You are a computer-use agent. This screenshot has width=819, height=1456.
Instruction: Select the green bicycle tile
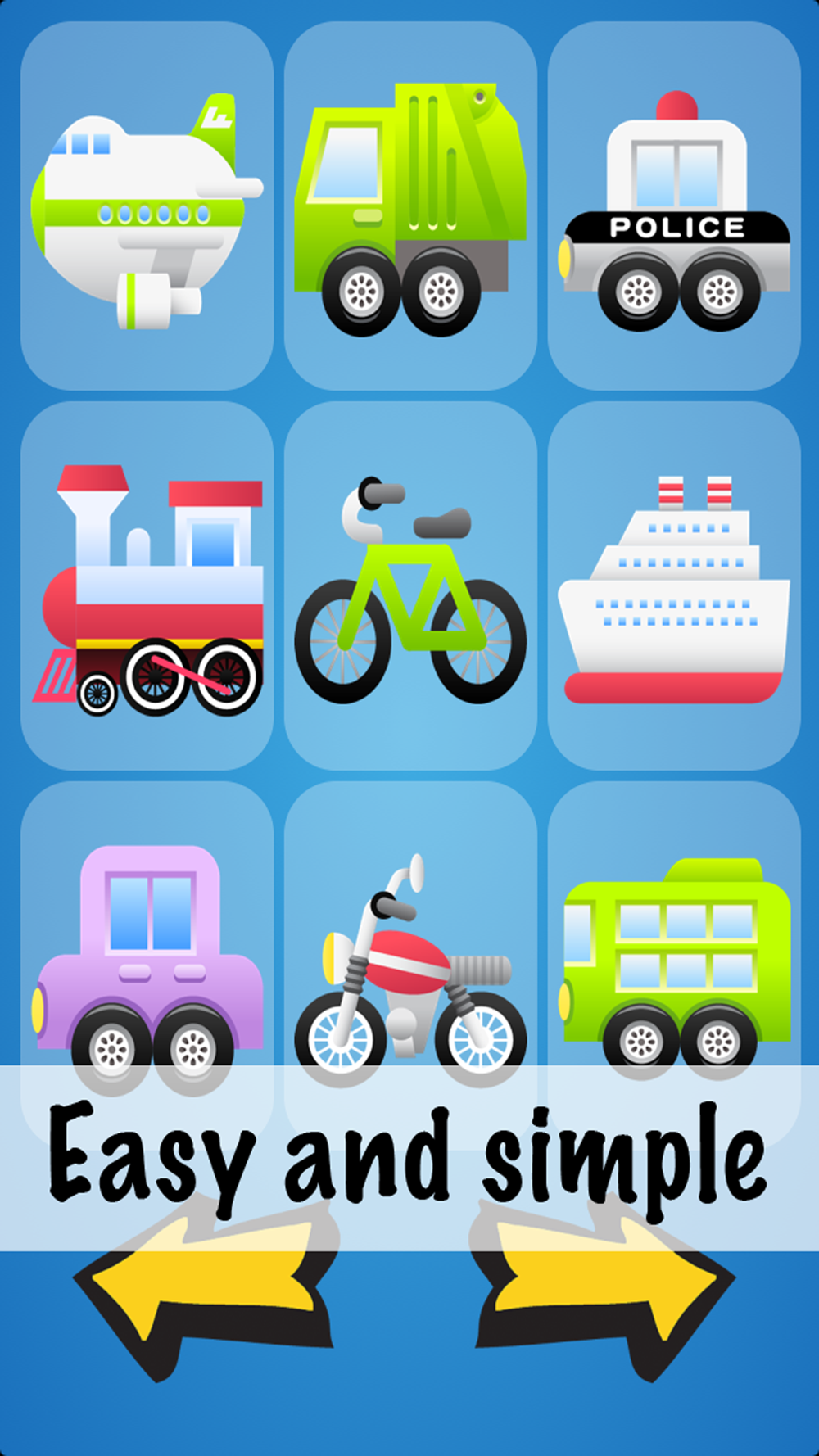pos(410,586)
